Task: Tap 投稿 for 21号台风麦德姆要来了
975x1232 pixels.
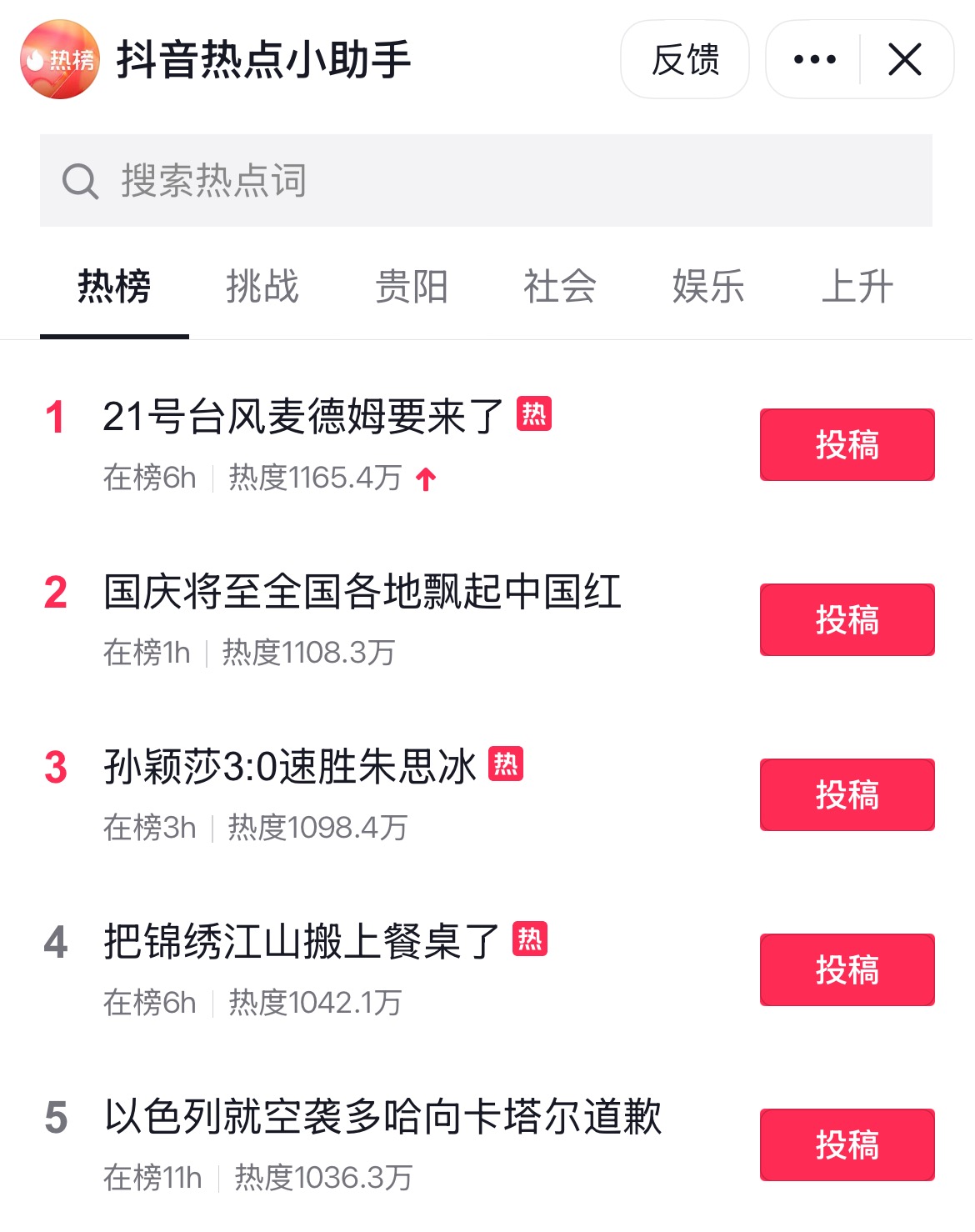Action: click(847, 445)
